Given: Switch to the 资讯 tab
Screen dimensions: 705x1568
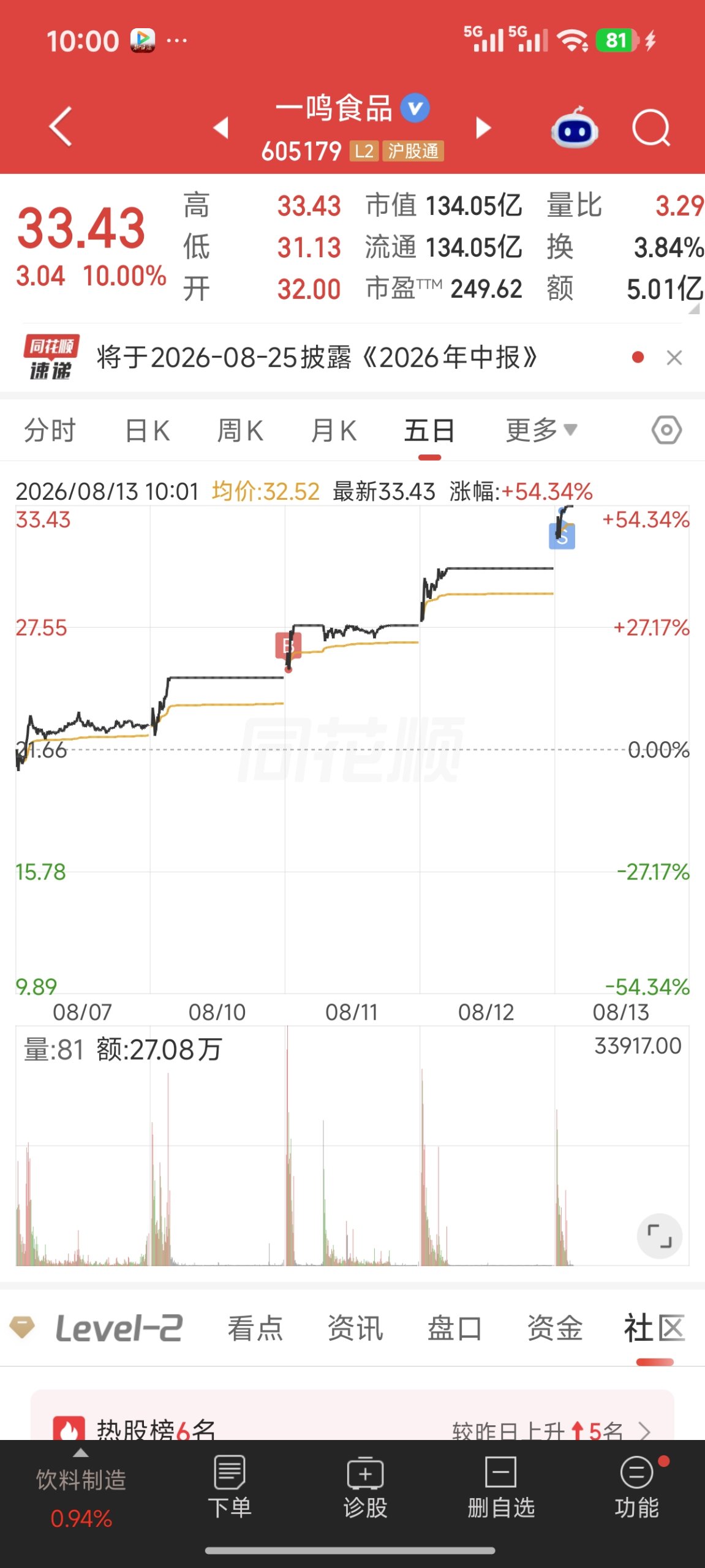Looking at the screenshot, I should [355, 1329].
